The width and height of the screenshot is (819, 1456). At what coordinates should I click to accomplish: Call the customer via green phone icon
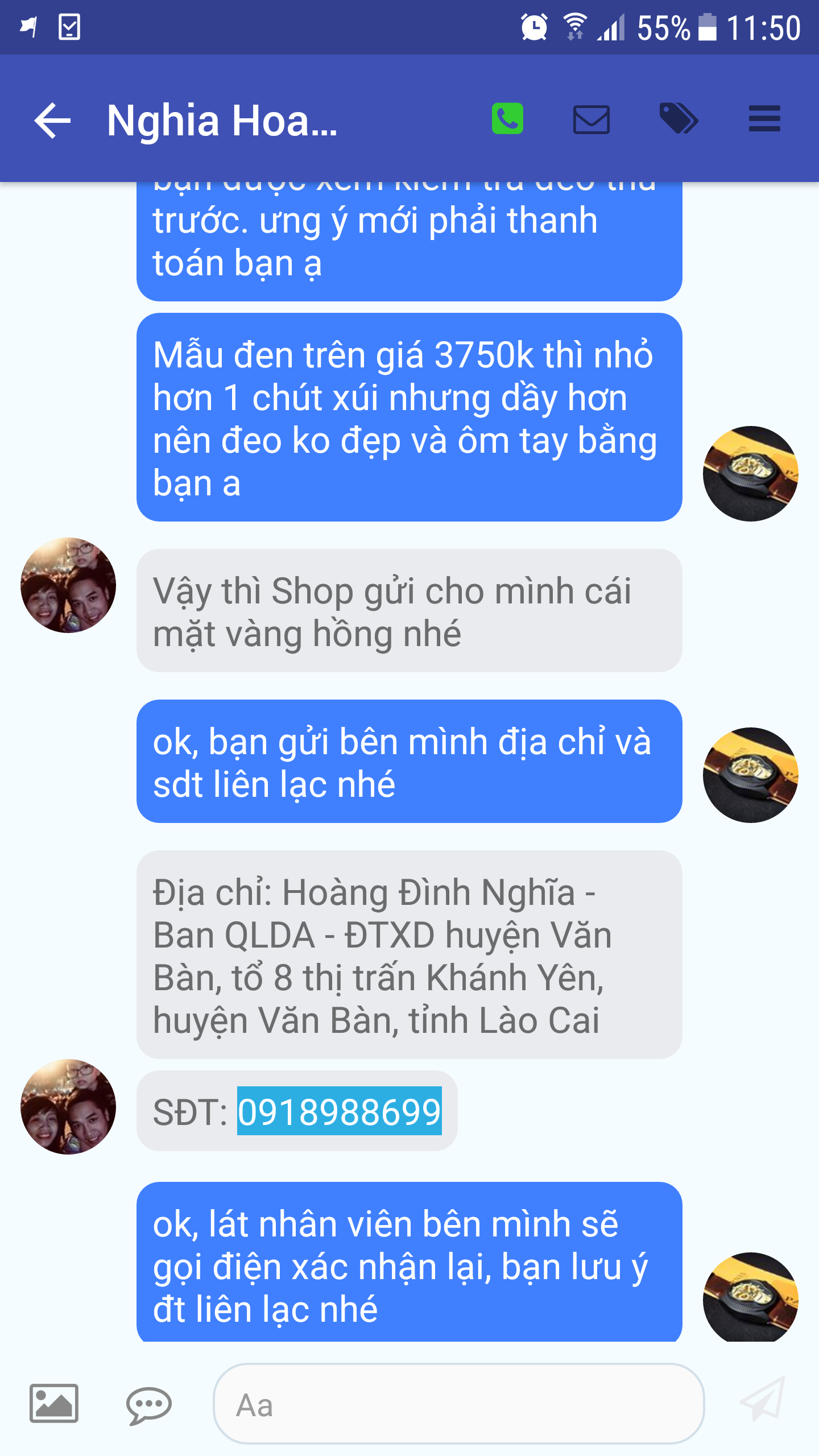507,119
